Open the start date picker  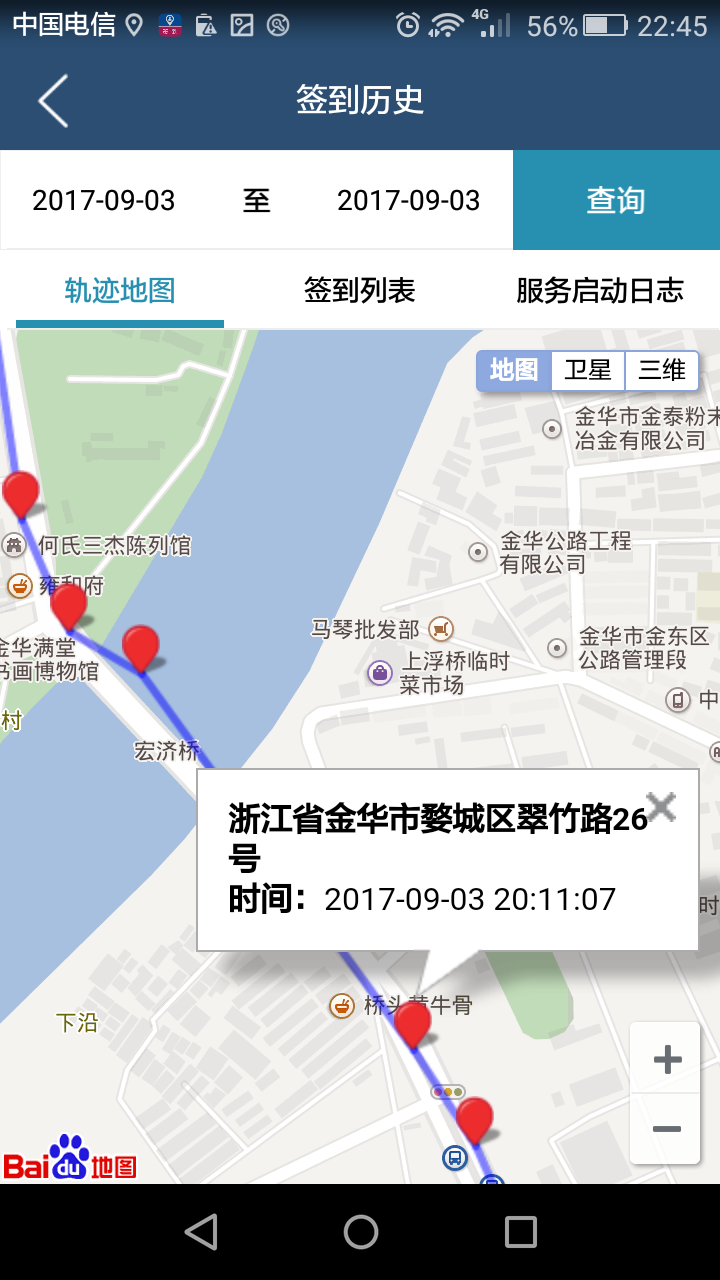(x=104, y=200)
